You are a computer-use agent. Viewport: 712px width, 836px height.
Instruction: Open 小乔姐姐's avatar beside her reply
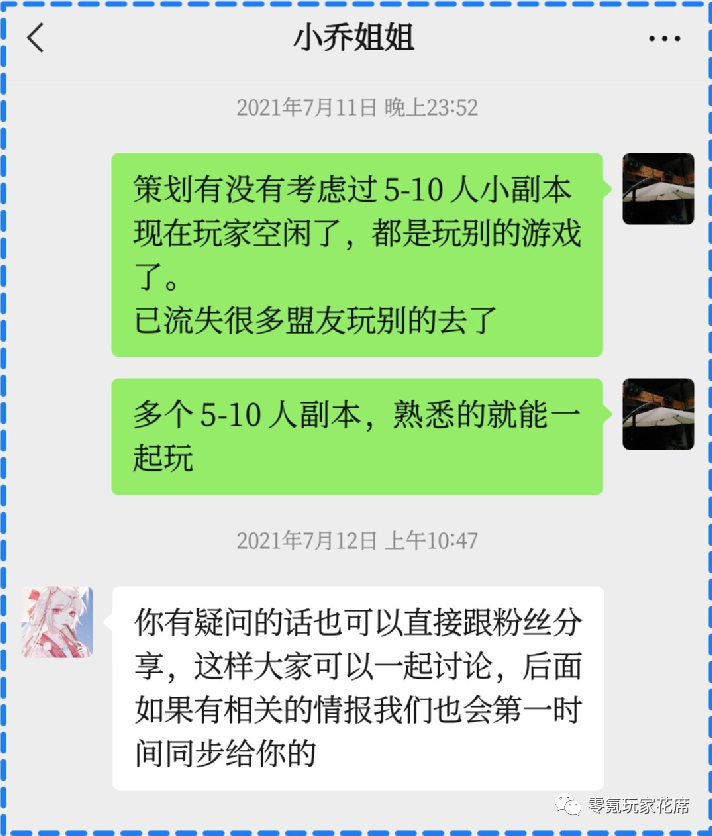coord(57,622)
